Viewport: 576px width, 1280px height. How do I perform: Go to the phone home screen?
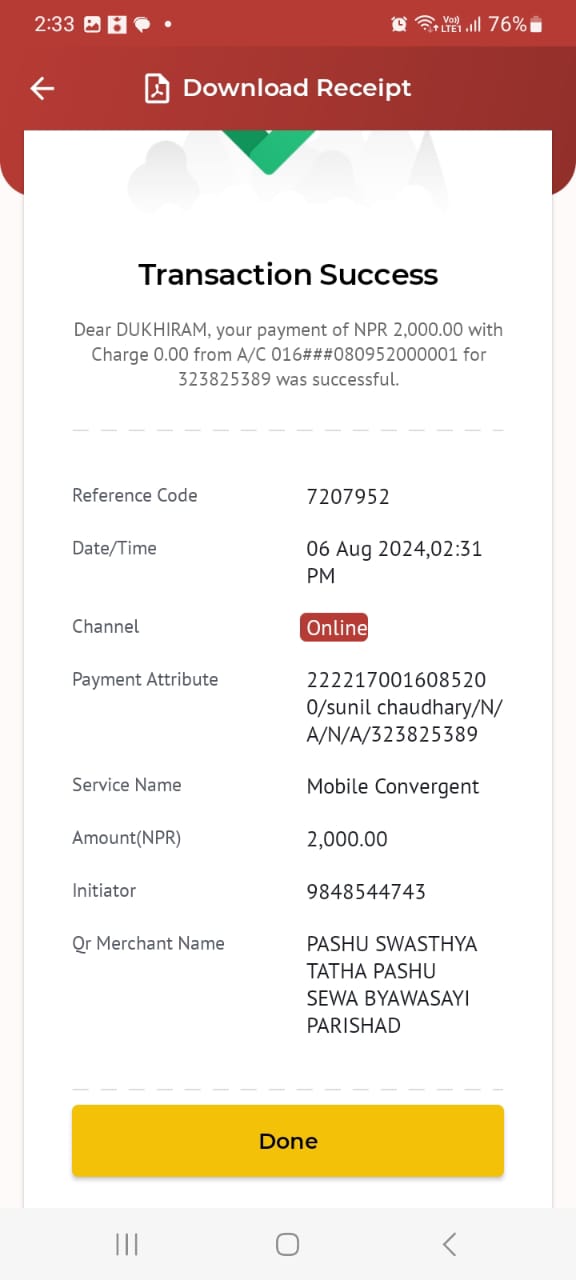point(288,1244)
